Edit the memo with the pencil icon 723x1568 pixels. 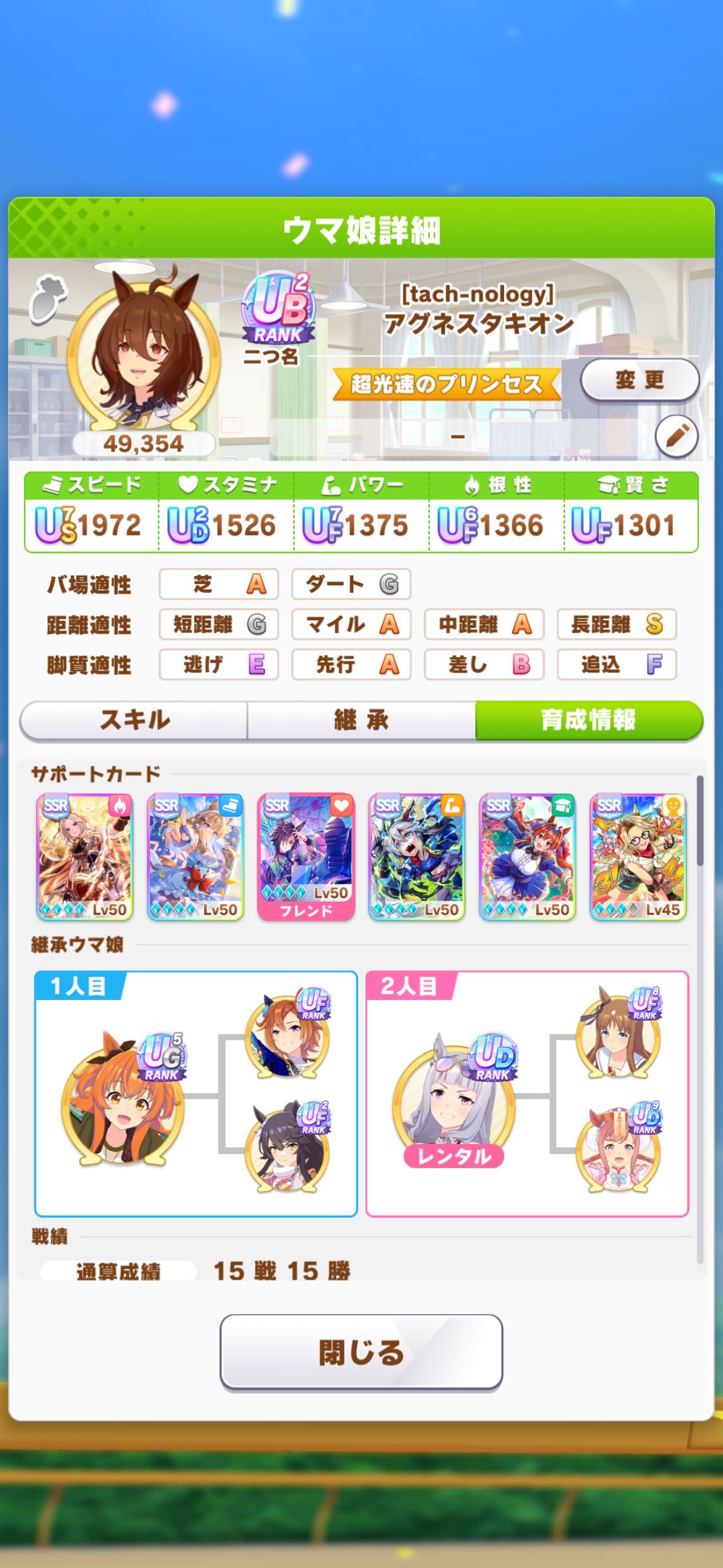click(x=676, y=437)
